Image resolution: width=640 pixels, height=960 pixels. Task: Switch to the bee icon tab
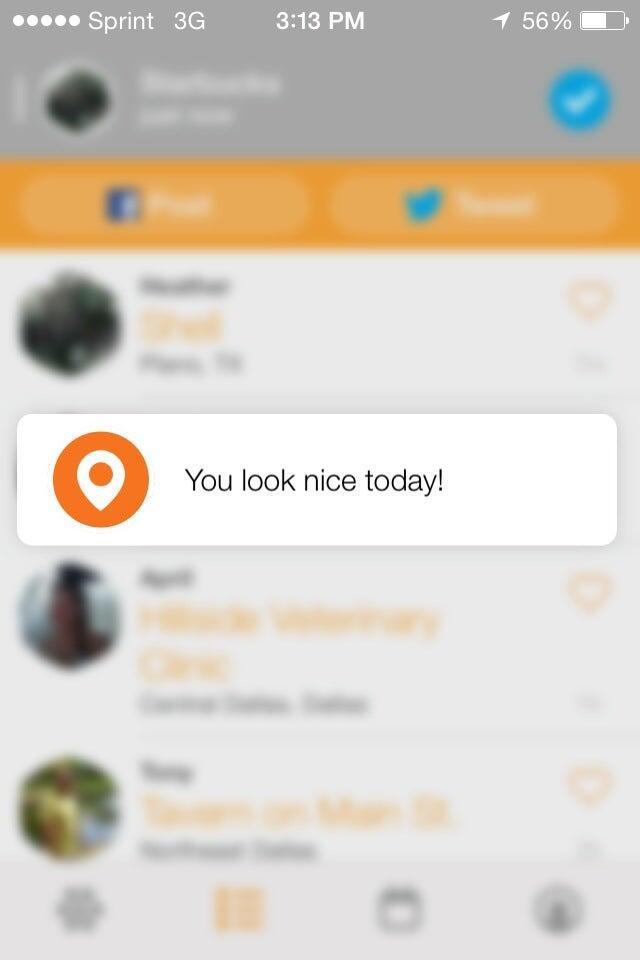click(x=80, y=910)
